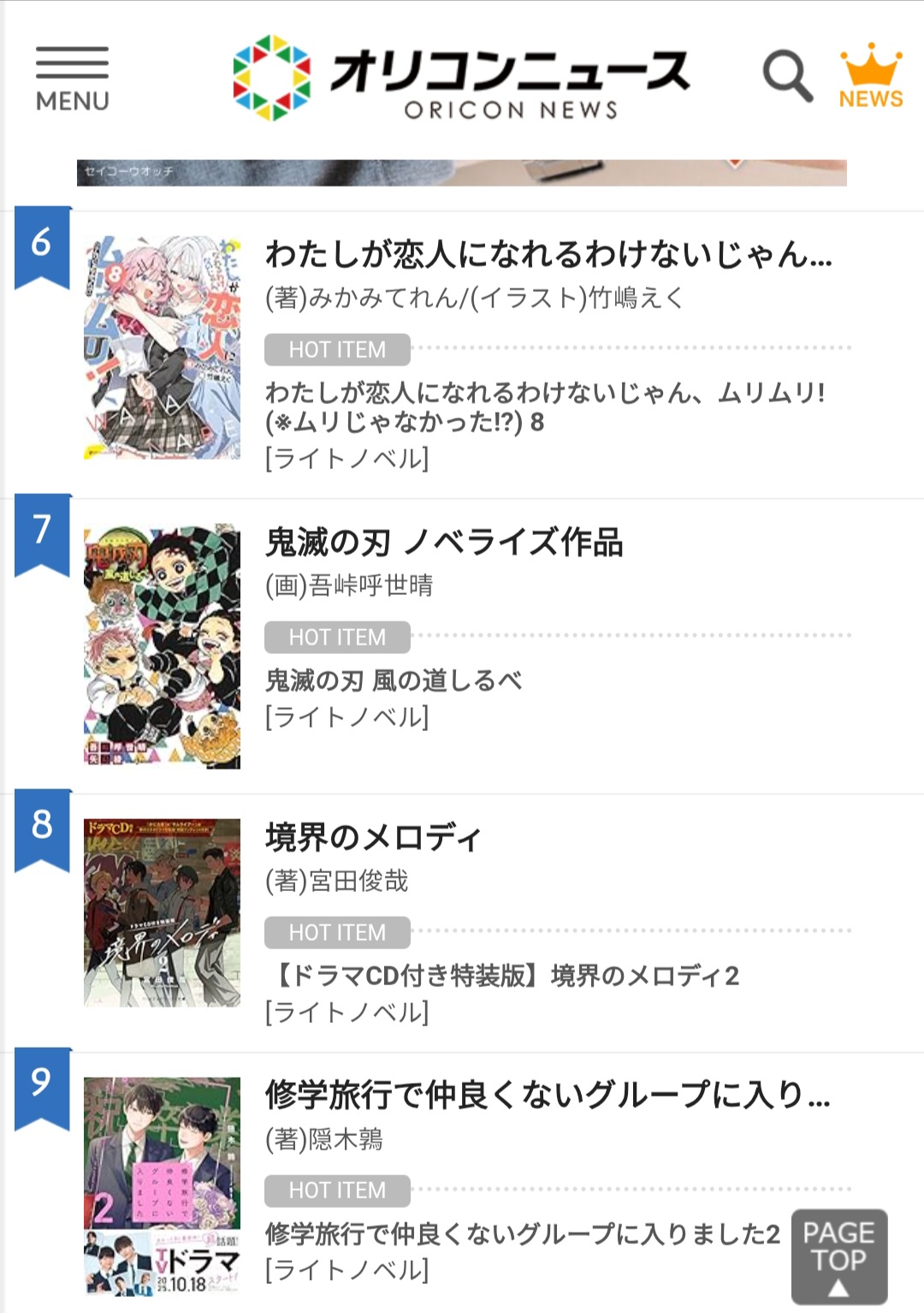Open the MENU drawer

[x=73, y=80]
